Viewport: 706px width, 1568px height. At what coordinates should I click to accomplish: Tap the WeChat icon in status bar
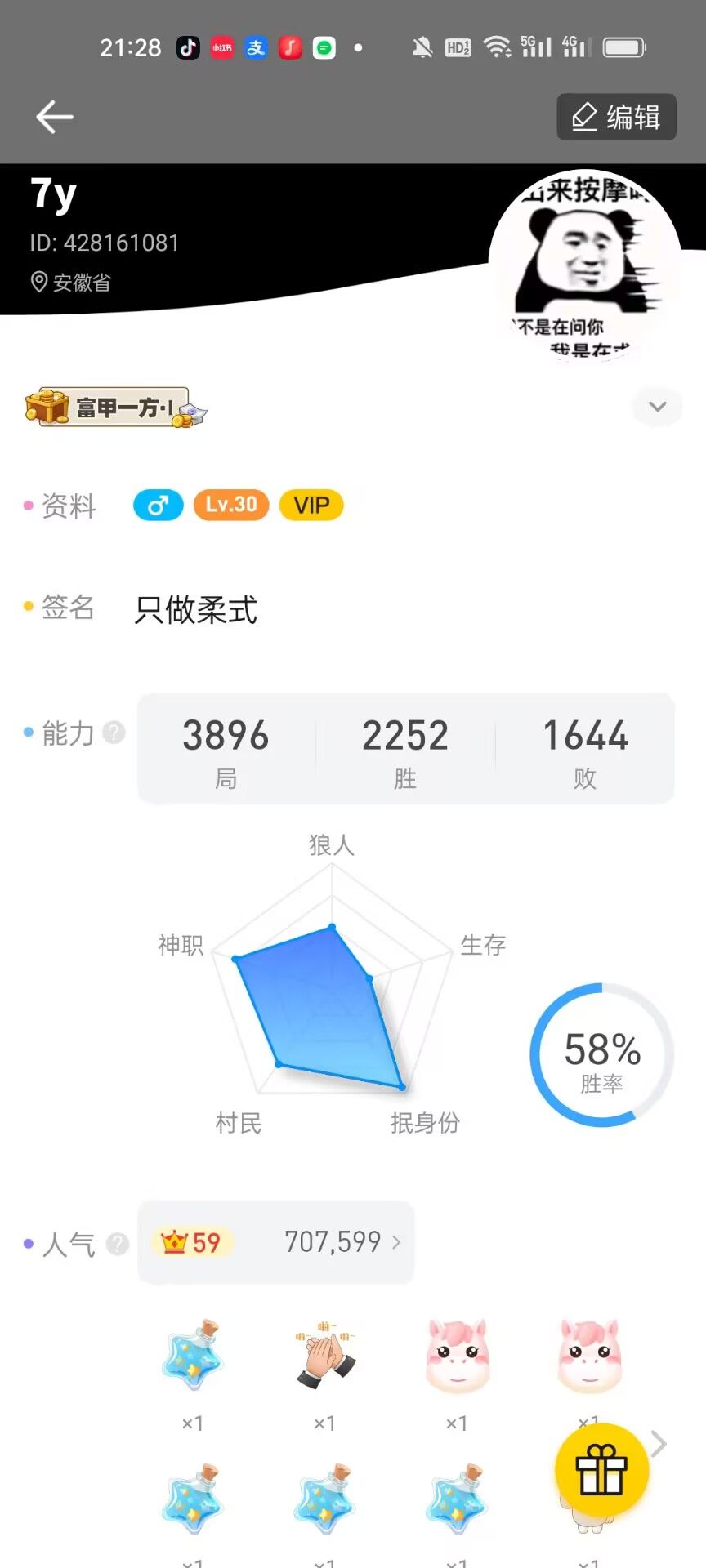(x=324, y=47)
